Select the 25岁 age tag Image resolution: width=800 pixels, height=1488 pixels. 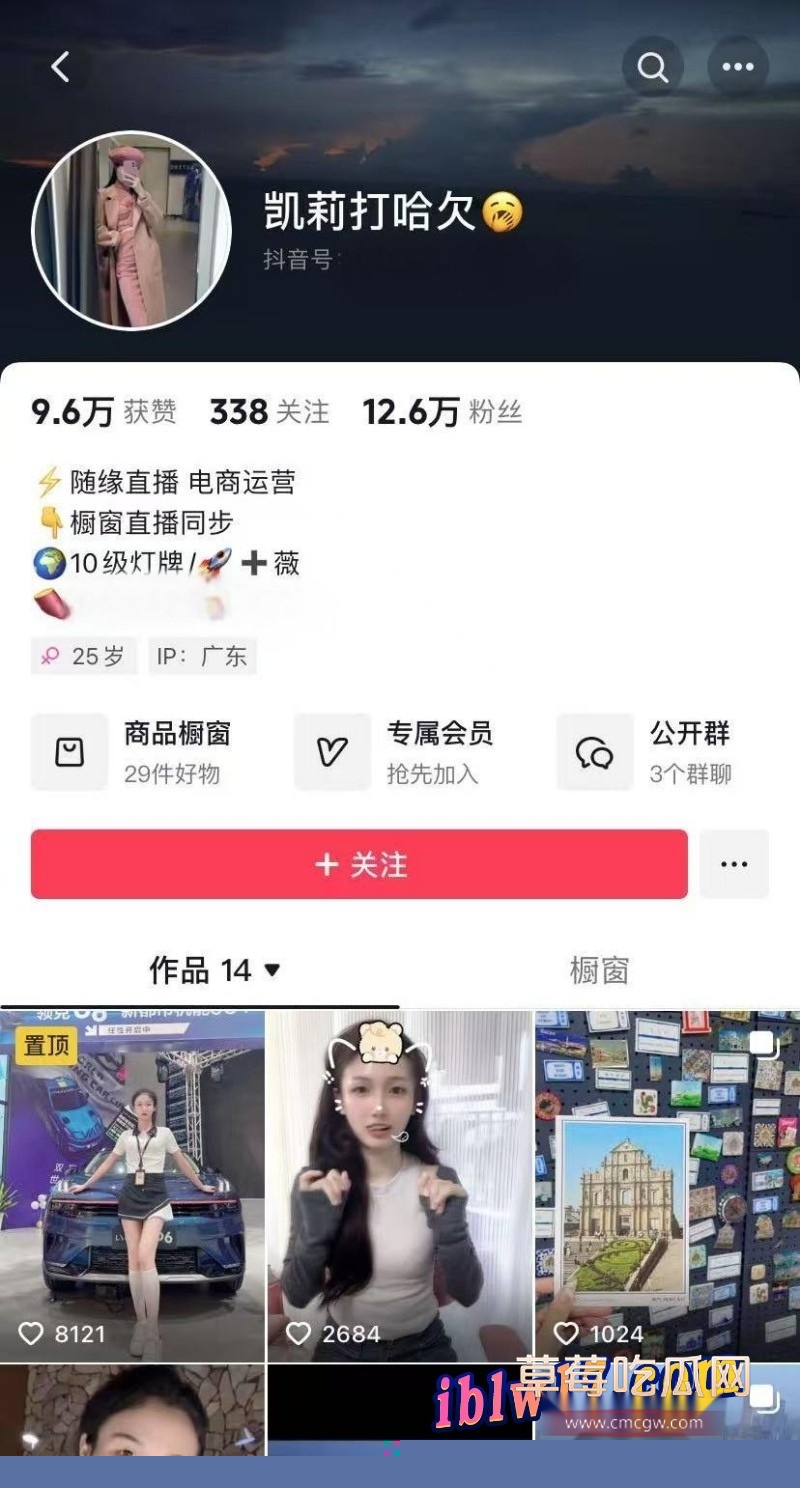point(84,657)
